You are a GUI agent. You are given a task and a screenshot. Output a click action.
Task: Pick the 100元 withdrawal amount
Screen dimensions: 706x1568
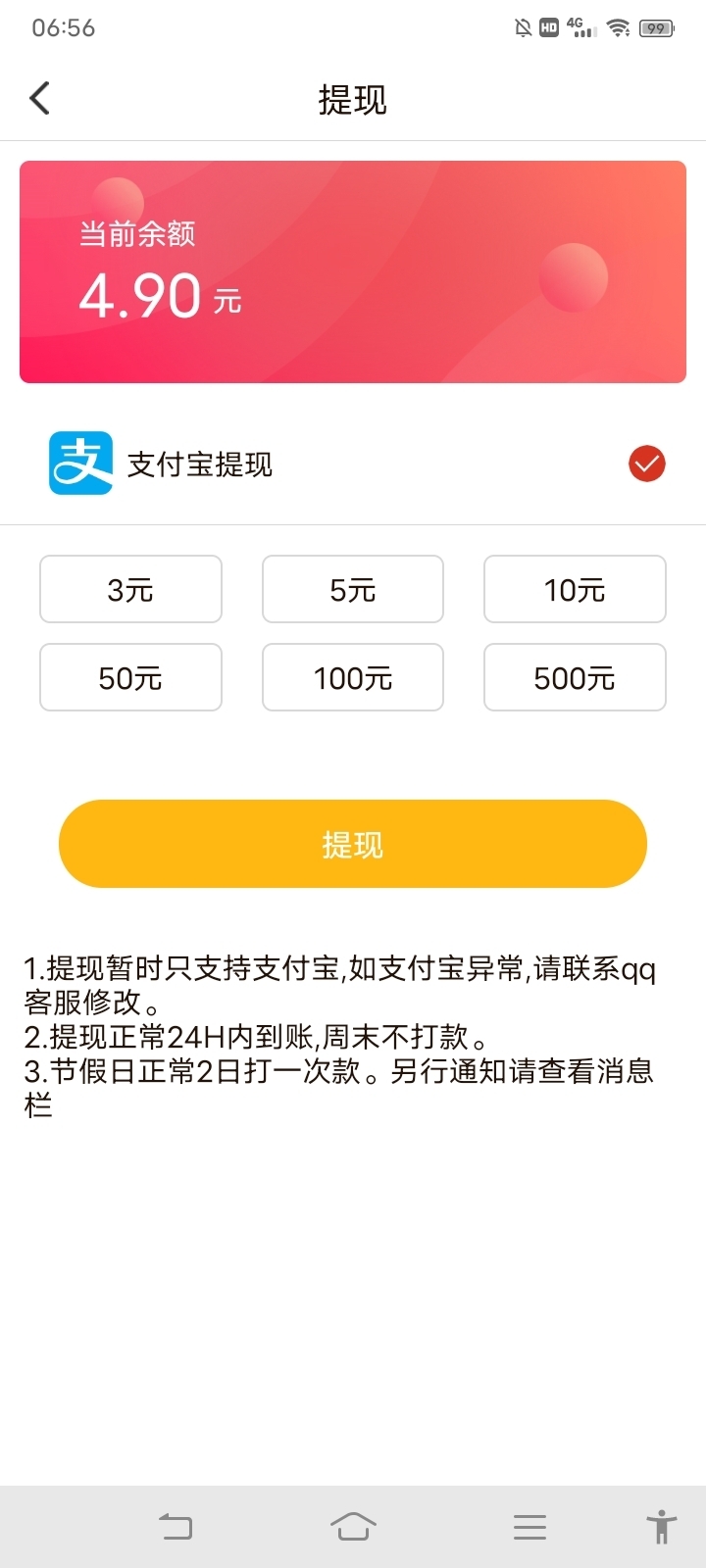(353, 677)
